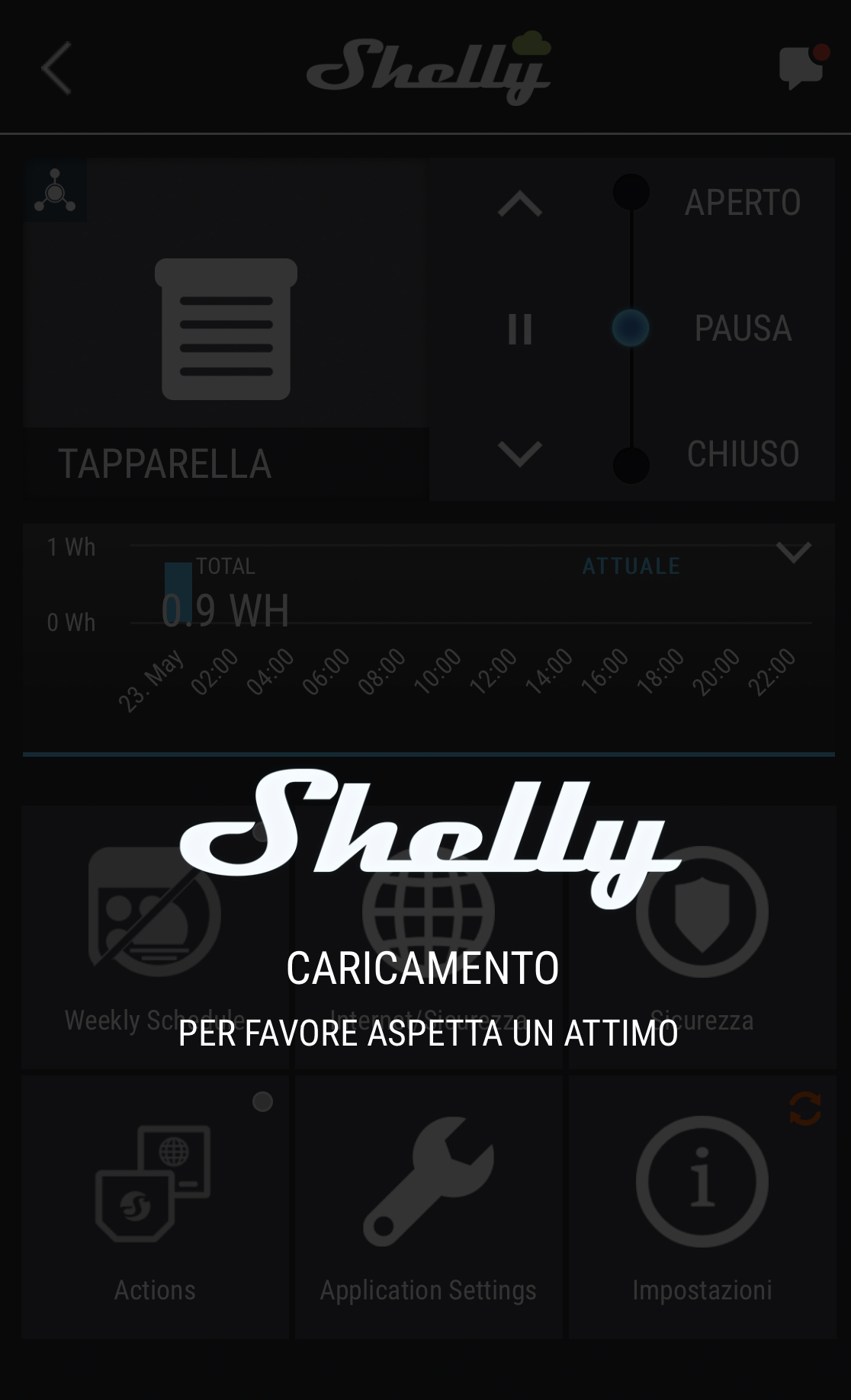
Task: Open the Sicurezza tile
Action: pos(702,937)
